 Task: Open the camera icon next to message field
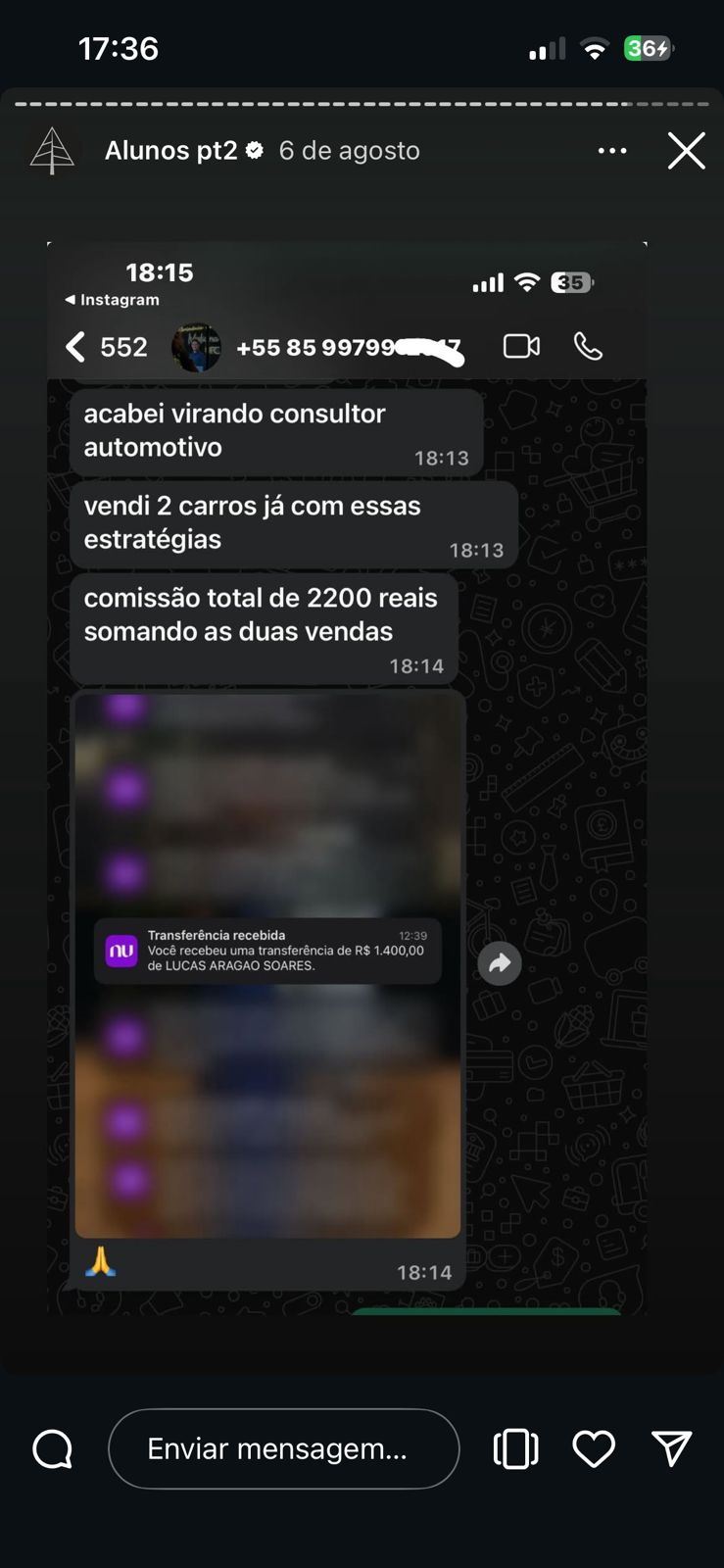tap(516, 1448)
